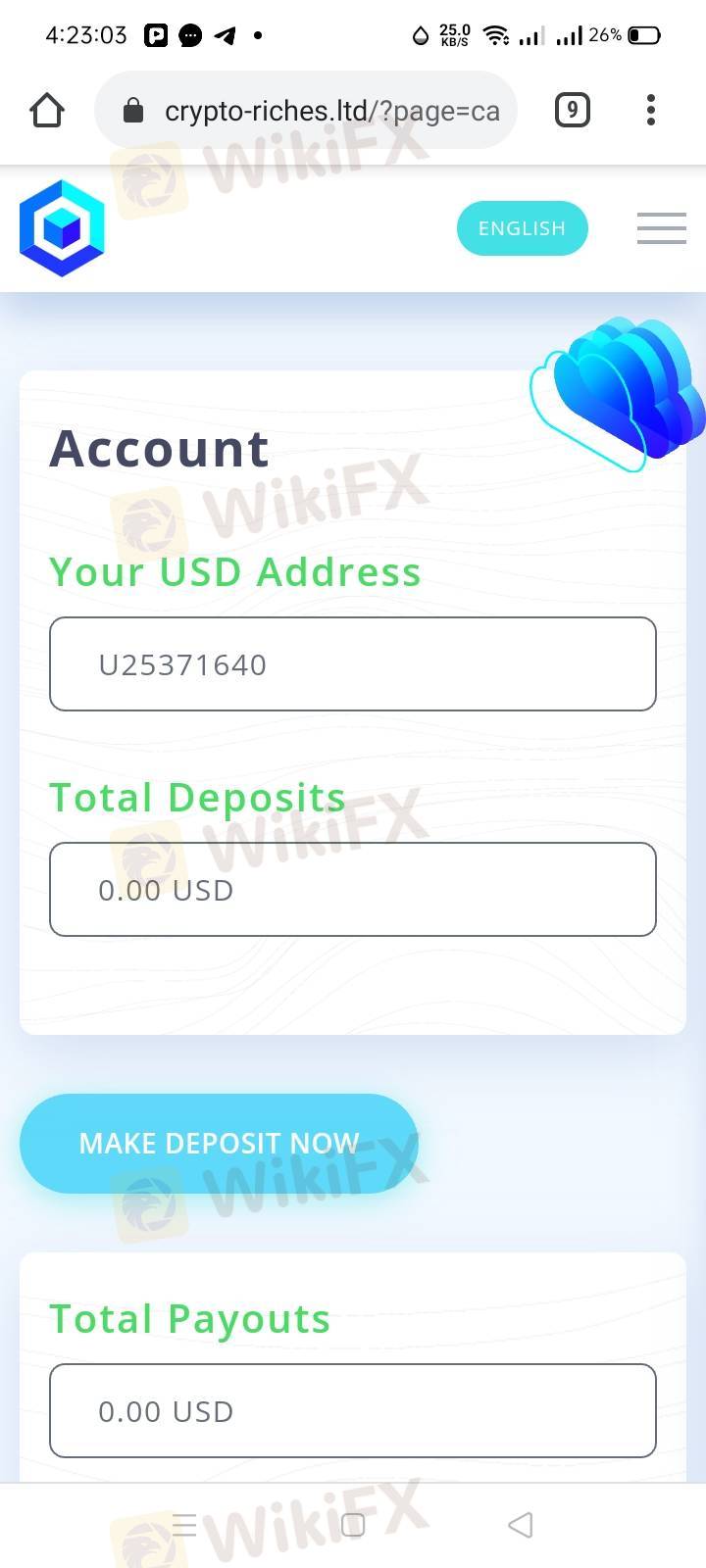Image resolution: width=706 pixels, height=1568 pixels.
Task: Tap the site's cube logo
Action: pos(62,228)
